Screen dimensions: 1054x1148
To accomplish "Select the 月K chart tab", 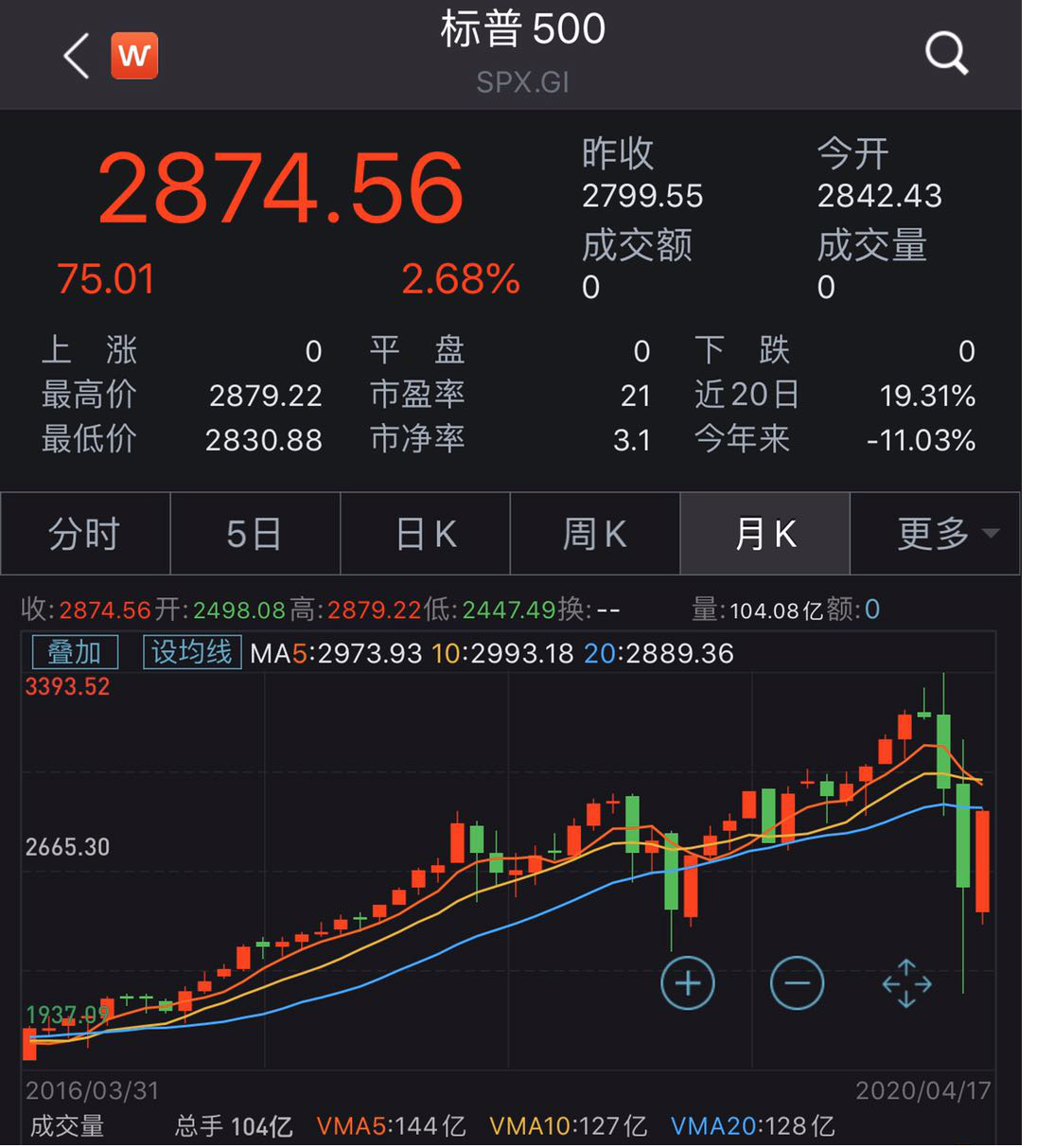I will [764, 534].
